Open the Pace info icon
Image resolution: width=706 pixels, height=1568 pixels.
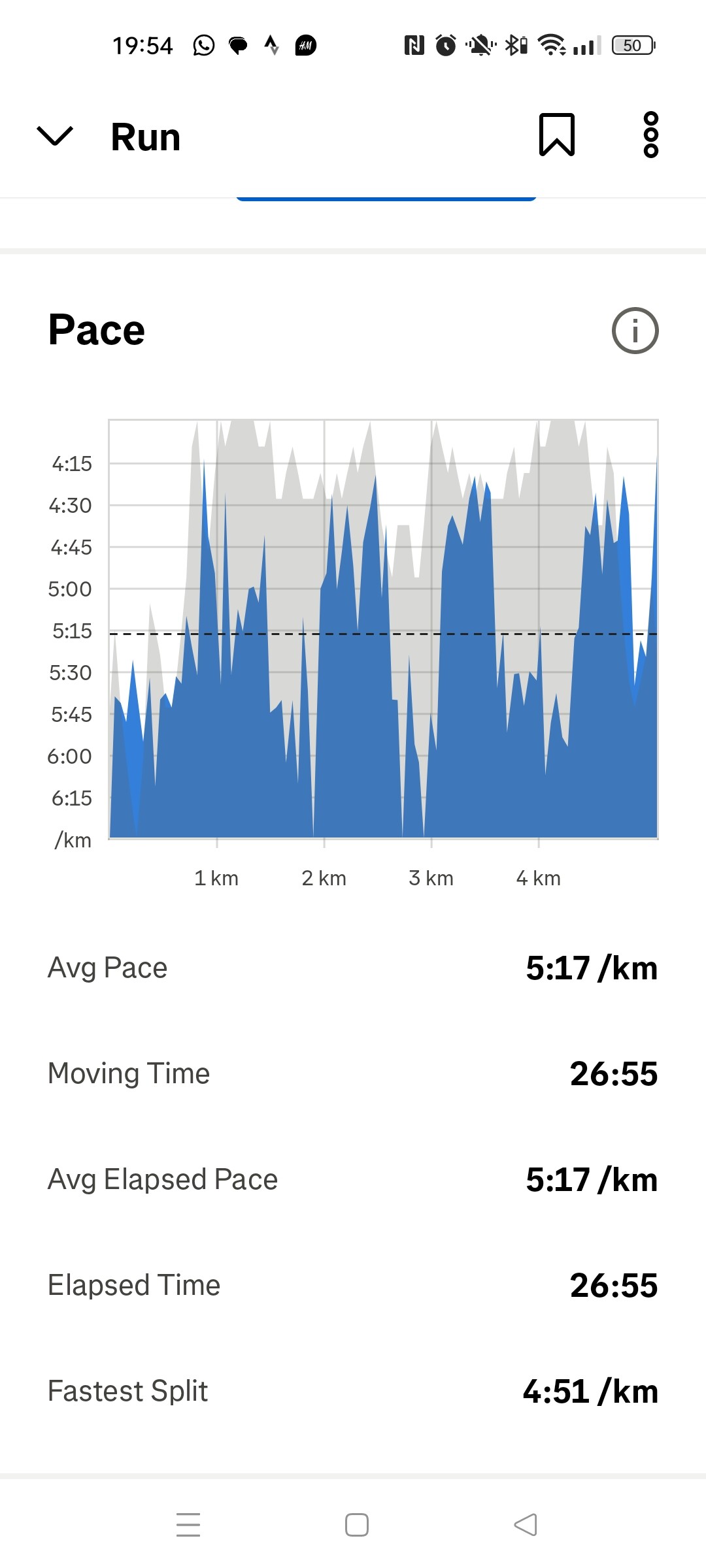[635, 331]
